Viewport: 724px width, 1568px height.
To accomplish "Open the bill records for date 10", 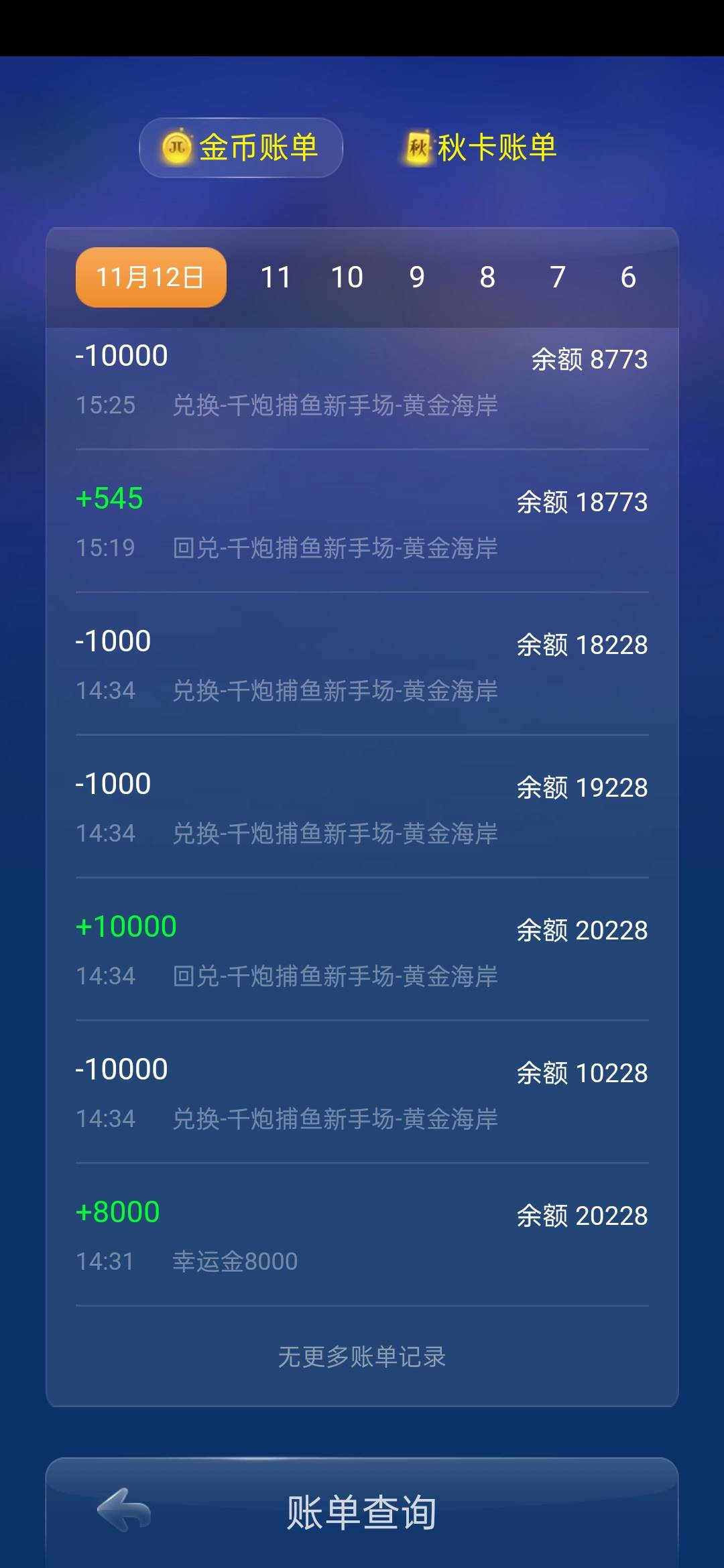I will 348,276.
